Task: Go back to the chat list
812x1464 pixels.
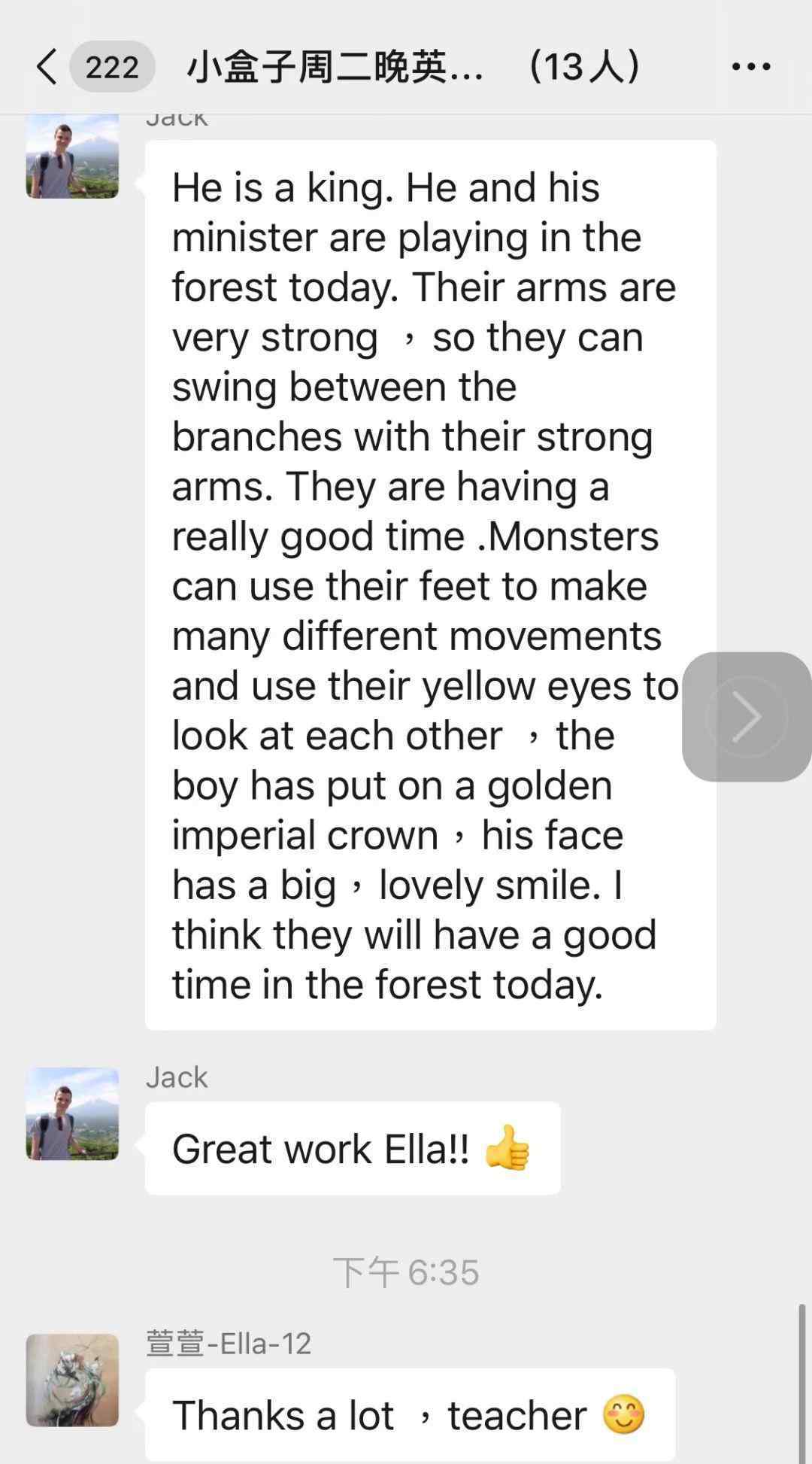Action: point(47,67)
